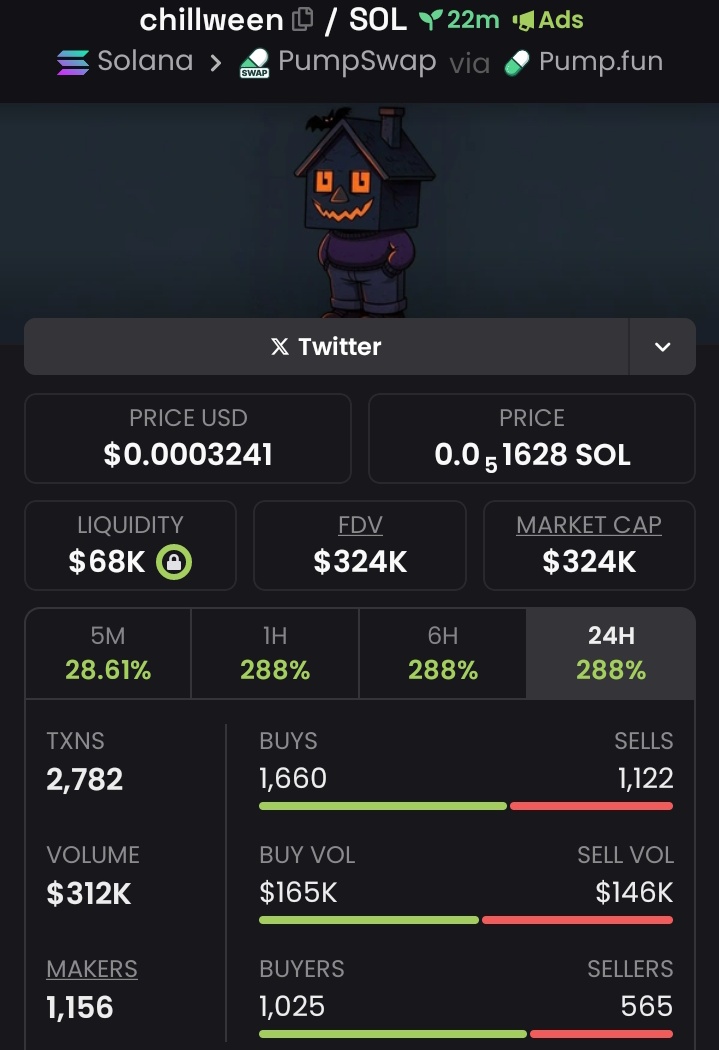
Task: Open the FDV explanation link
Action: tap(360, 525)
